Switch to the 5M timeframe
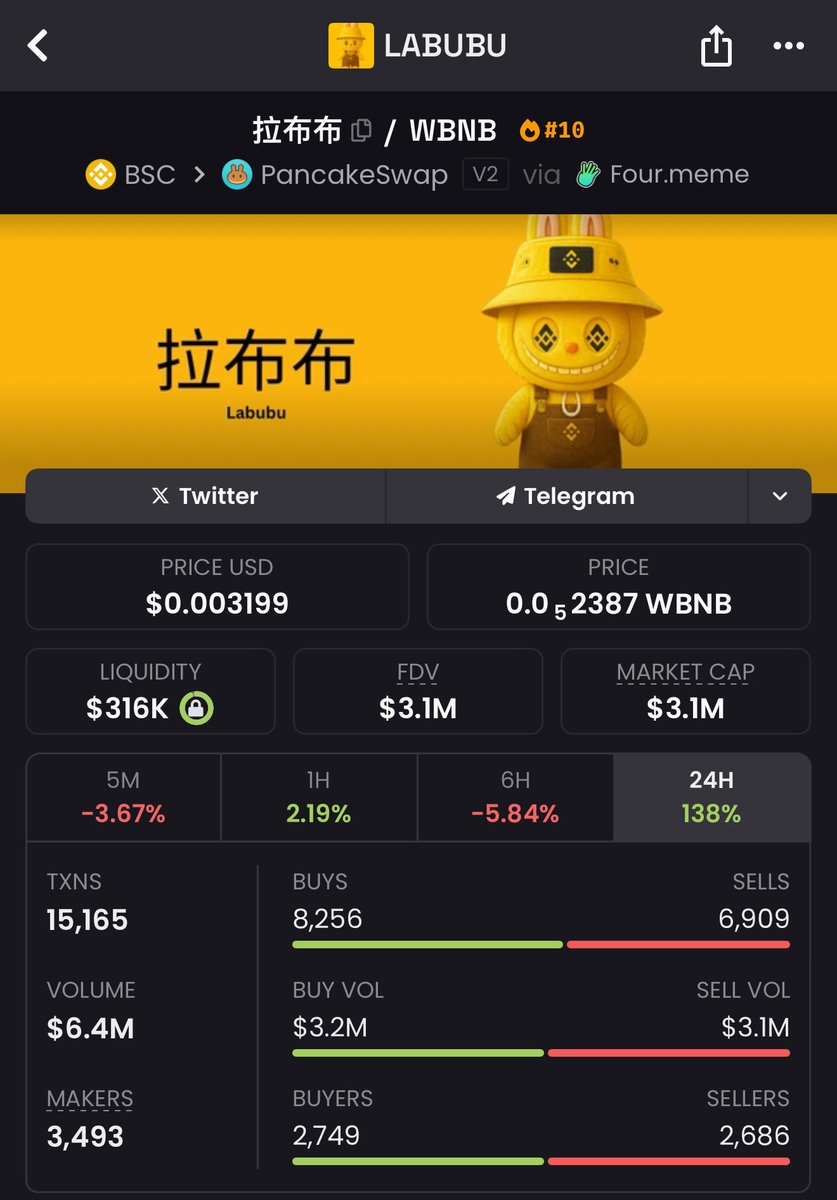This screenshot has height=1200, width=837. tap(123, 797)
